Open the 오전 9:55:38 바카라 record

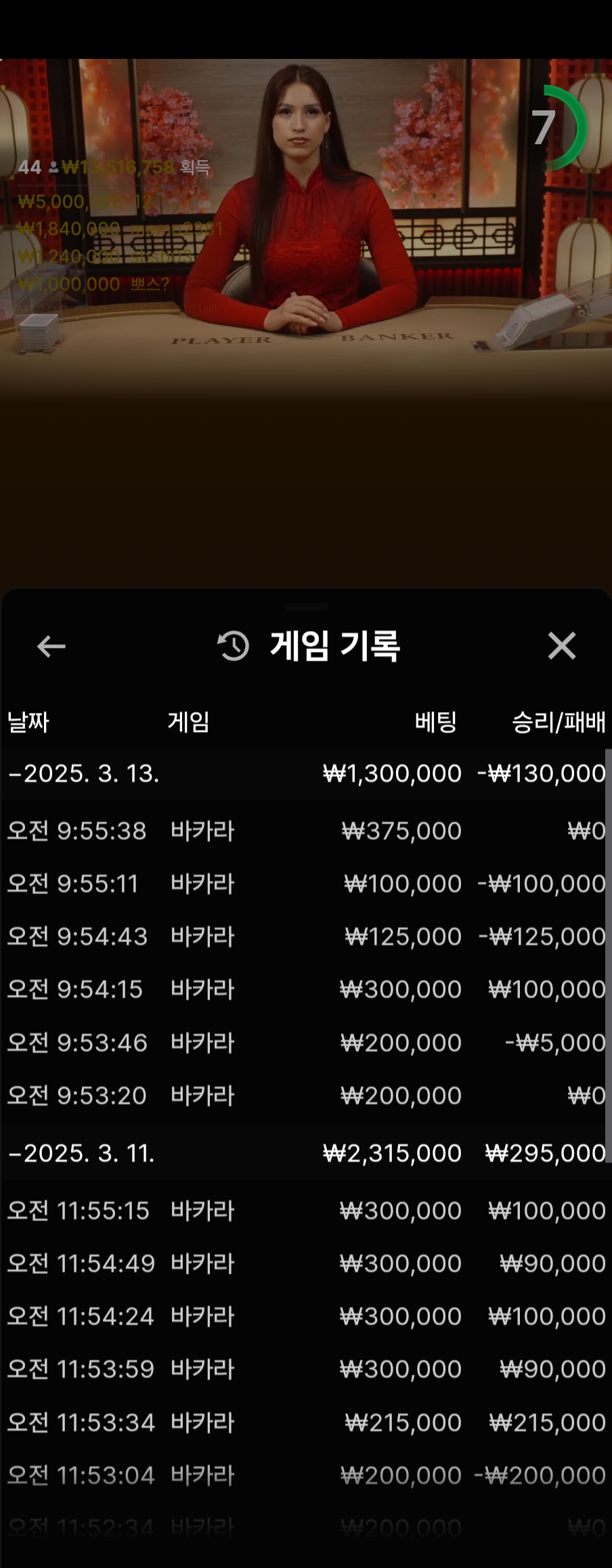(x=305, y=831)
